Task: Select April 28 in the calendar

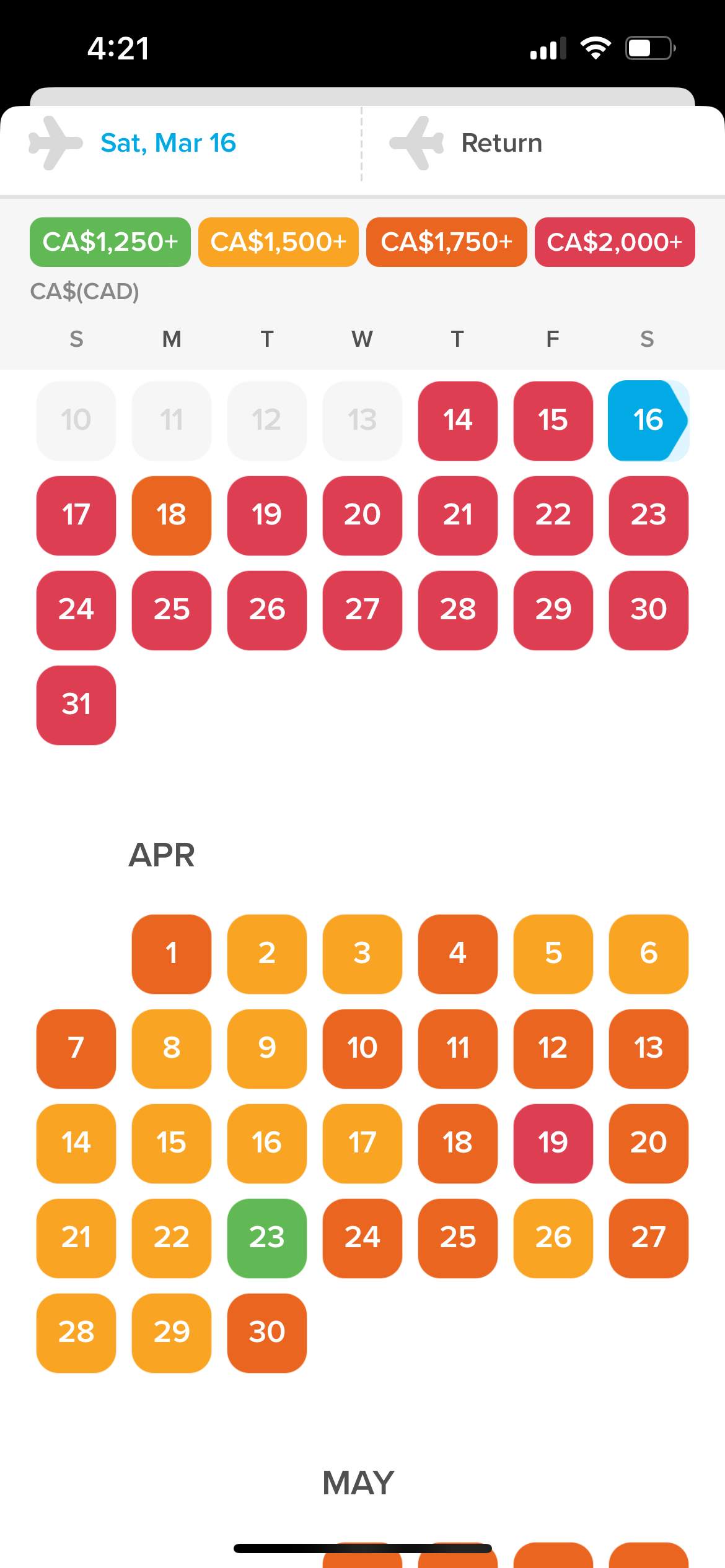Action: 76,1333
